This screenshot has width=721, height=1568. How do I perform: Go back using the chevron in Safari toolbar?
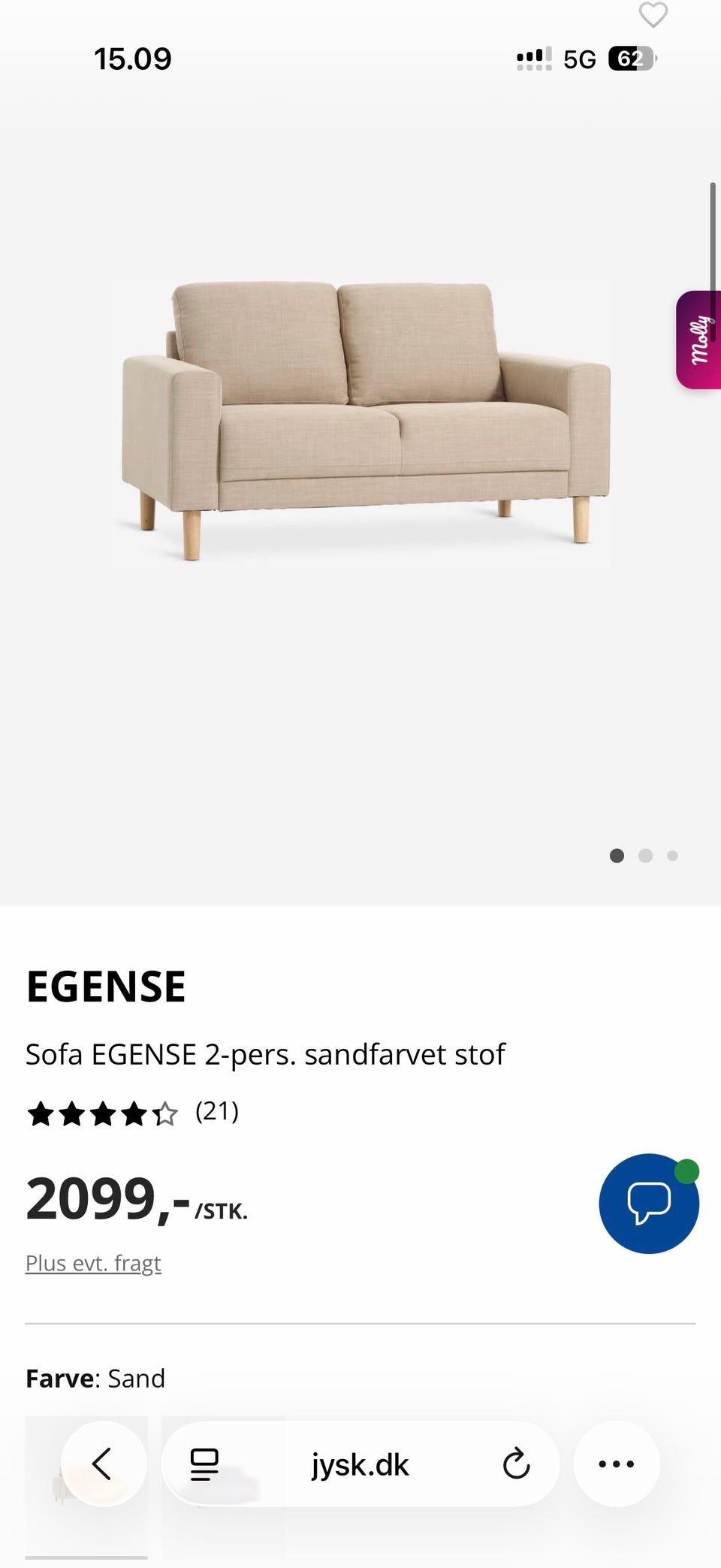click(x=104, y=1464)
